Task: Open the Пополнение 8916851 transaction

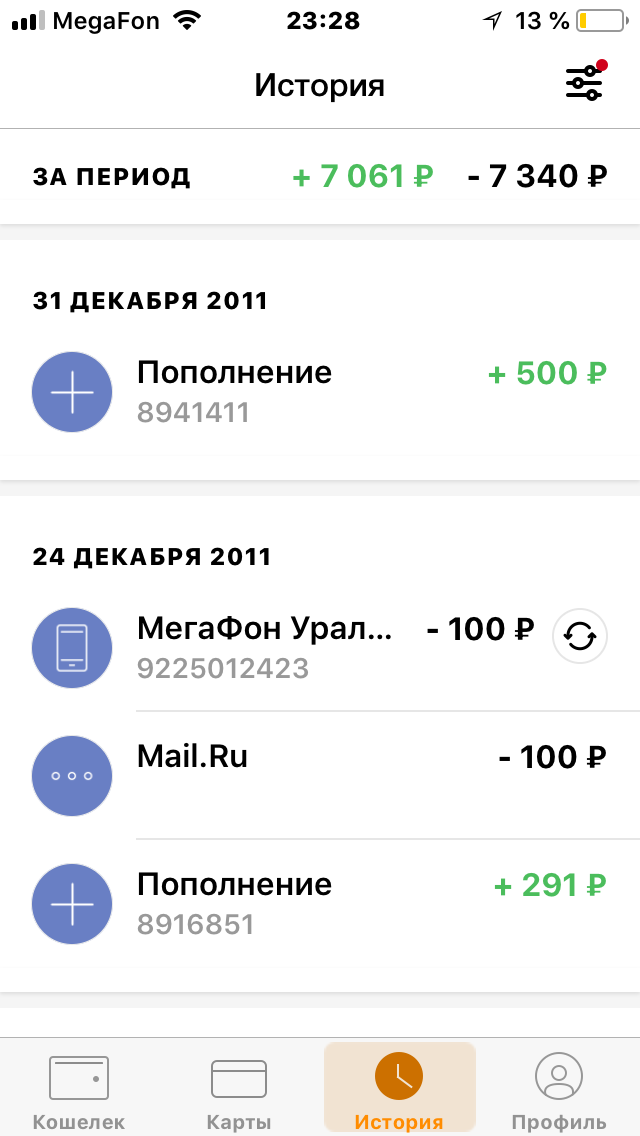Action: pos(320,904)
